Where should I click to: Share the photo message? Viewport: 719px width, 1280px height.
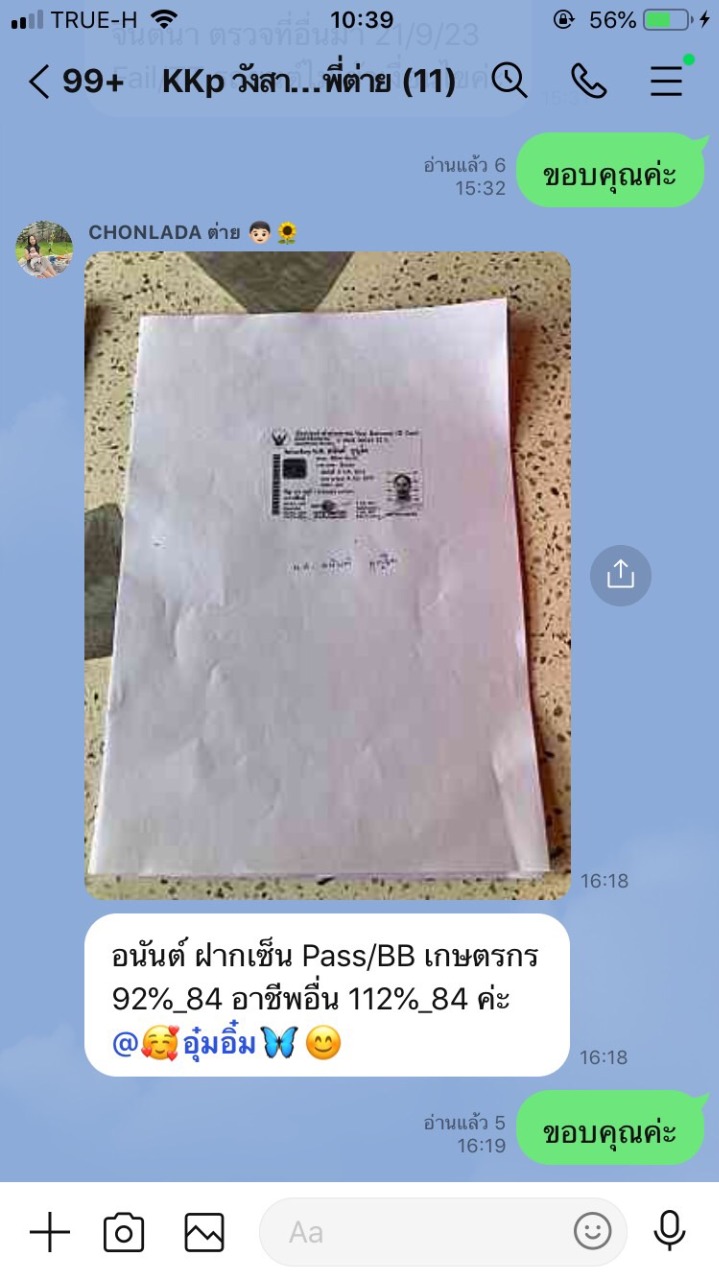pos(620,574)
